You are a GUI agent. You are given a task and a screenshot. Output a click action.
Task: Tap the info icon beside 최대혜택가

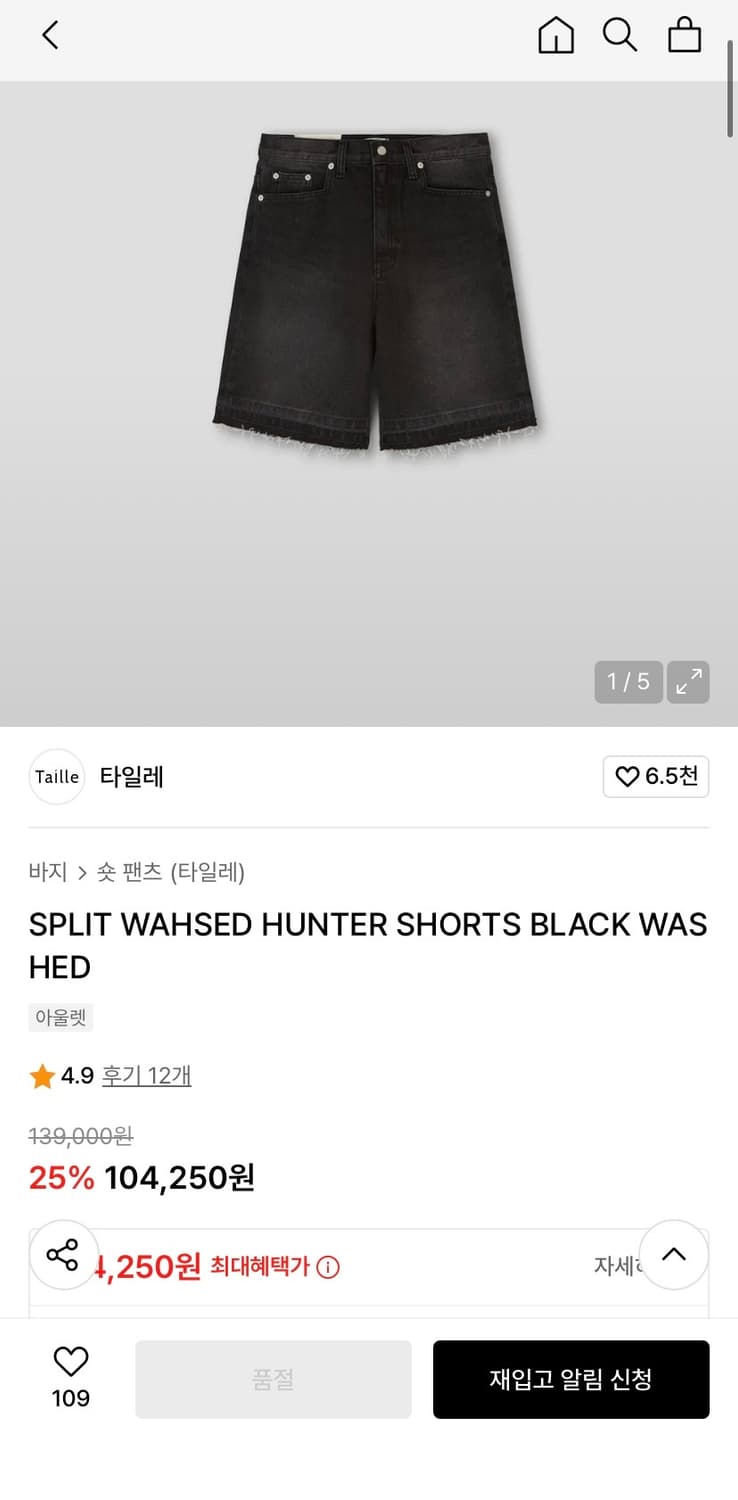click(327, 1267)
